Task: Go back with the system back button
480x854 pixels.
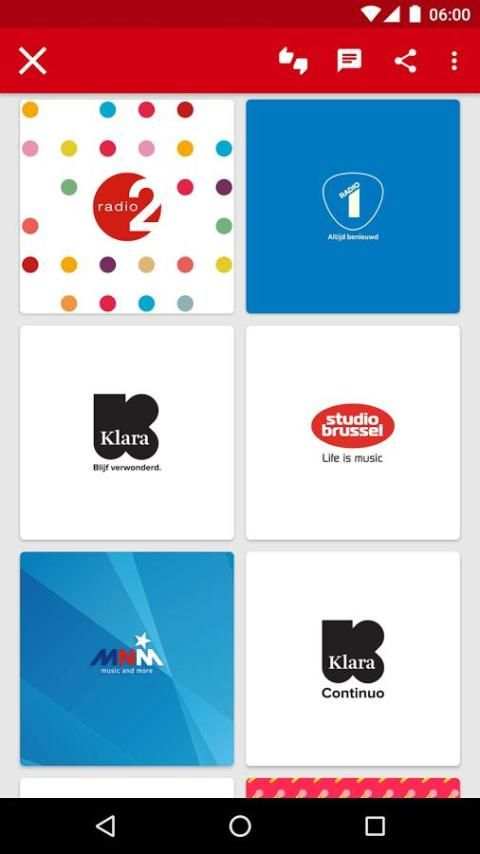Action: point(106,826)
